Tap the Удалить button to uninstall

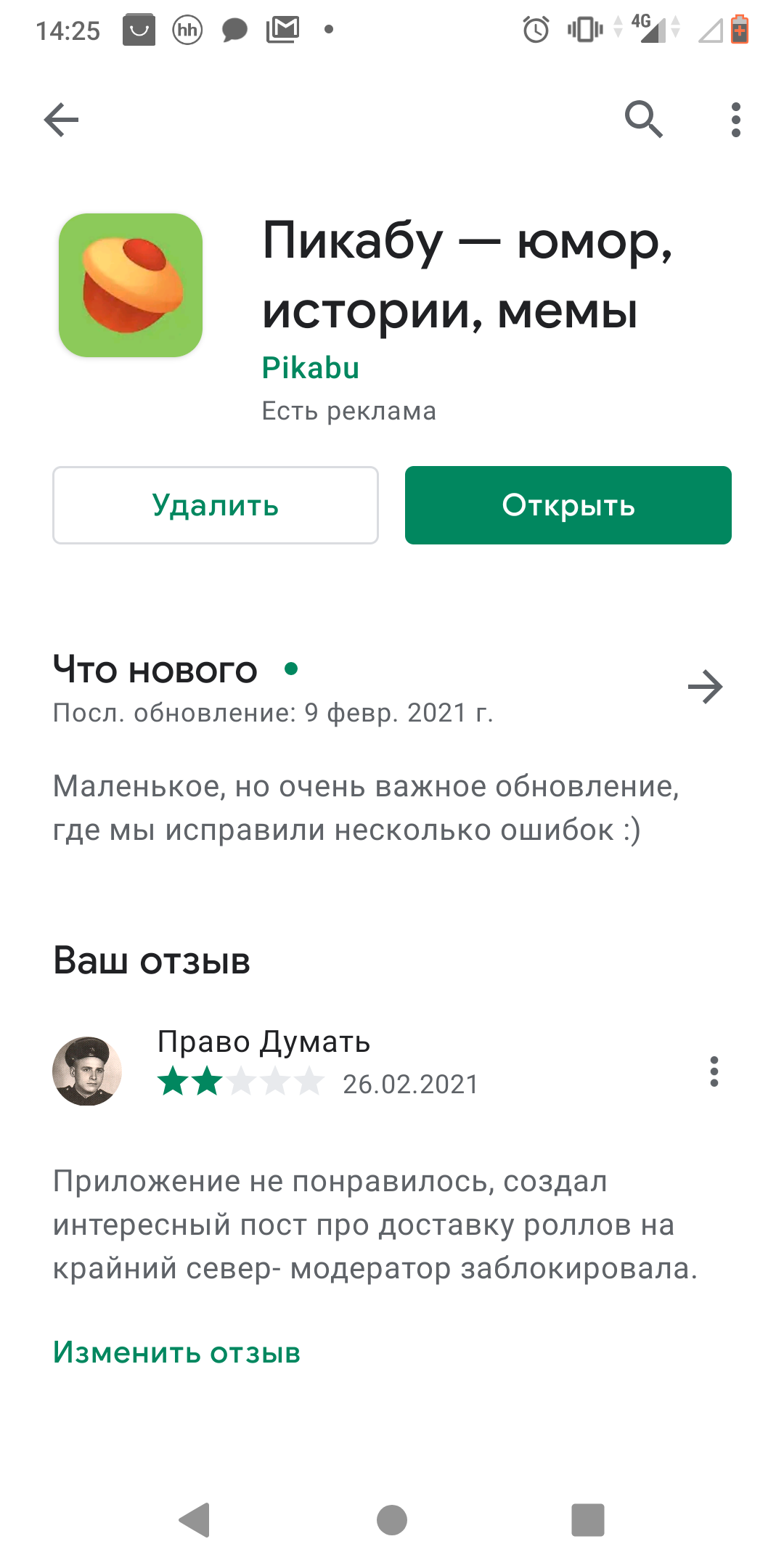(x=216, y=505)
